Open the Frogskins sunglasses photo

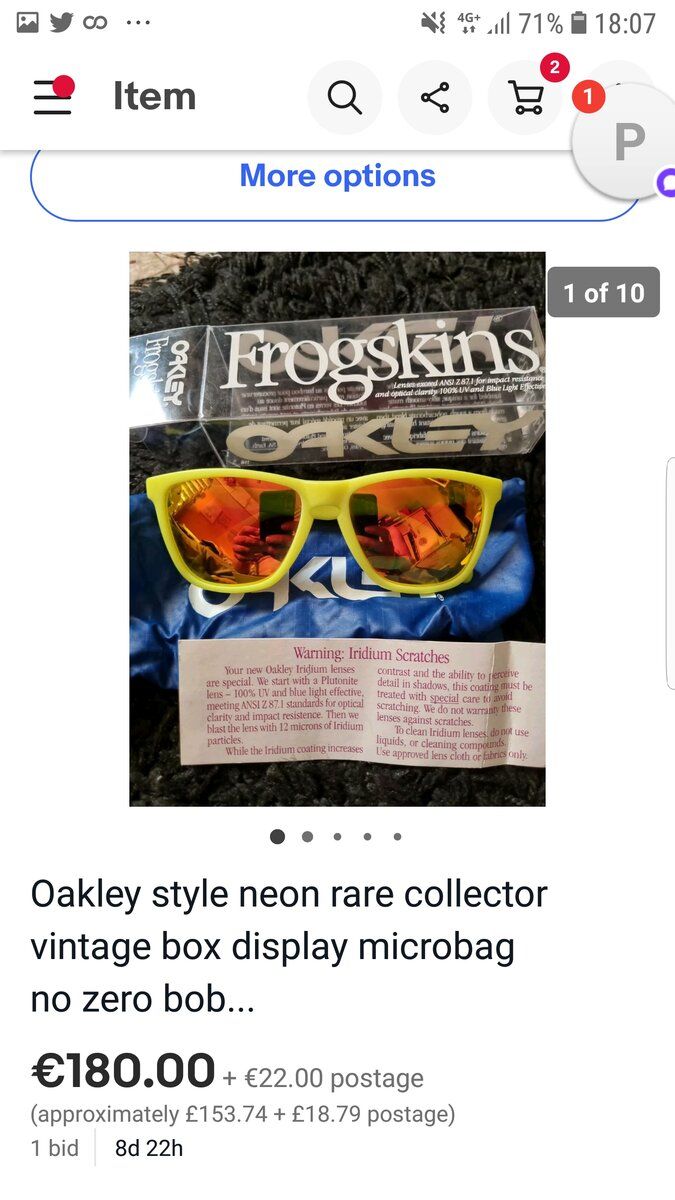click(x=337, y=528)
